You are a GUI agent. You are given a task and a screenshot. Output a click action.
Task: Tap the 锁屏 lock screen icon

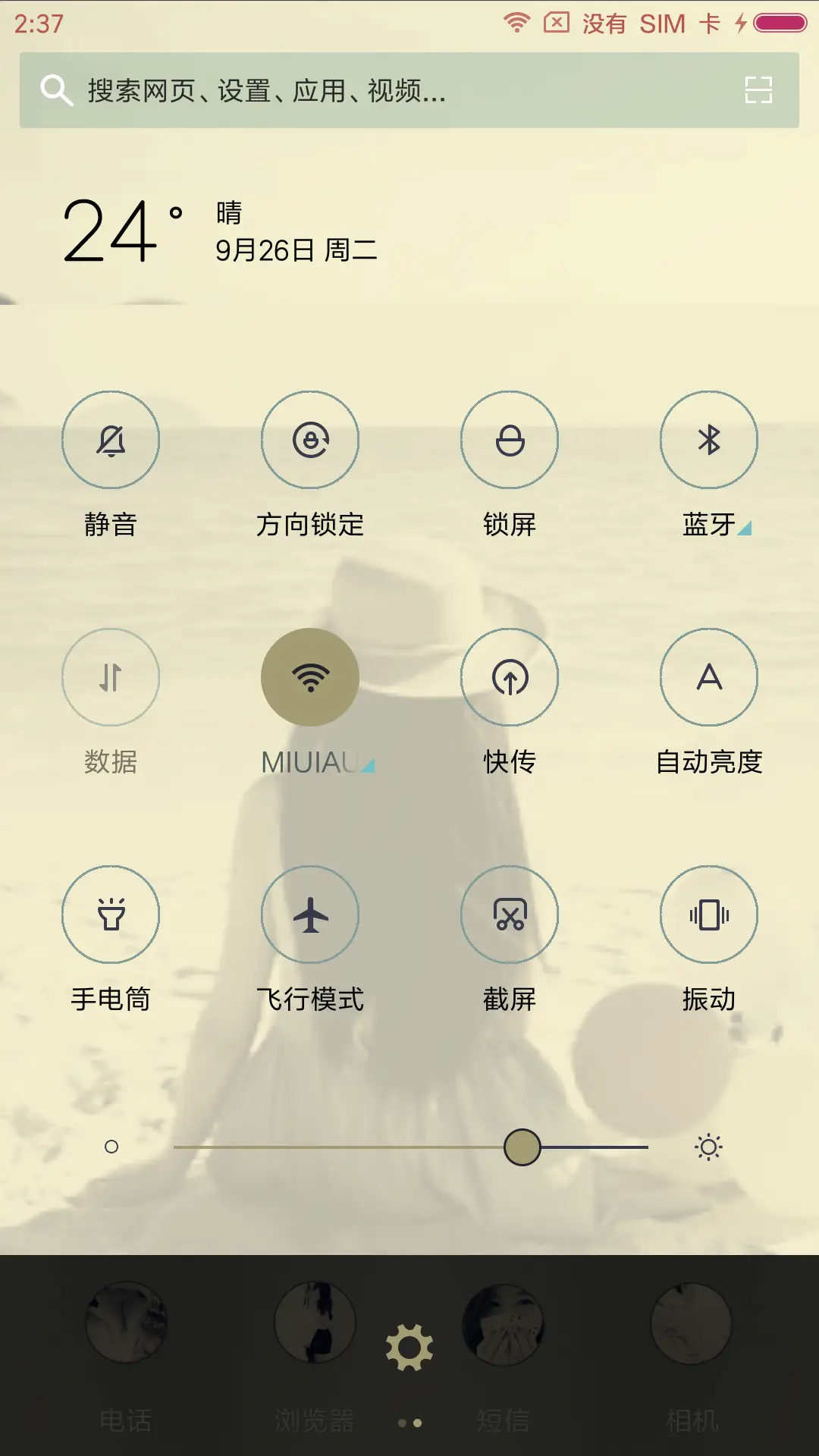(509, 441)
